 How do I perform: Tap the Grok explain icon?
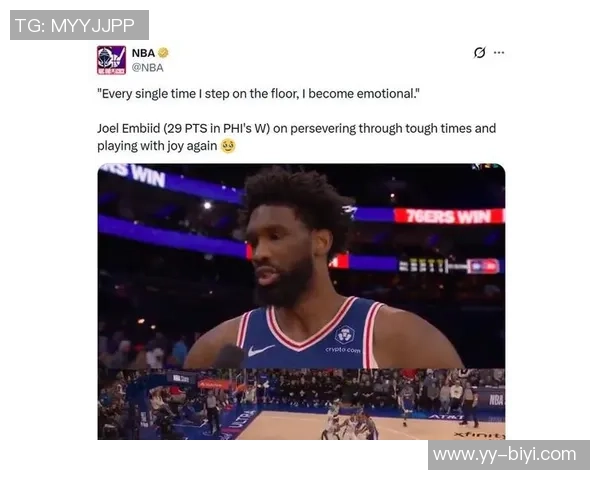(480, 53)
